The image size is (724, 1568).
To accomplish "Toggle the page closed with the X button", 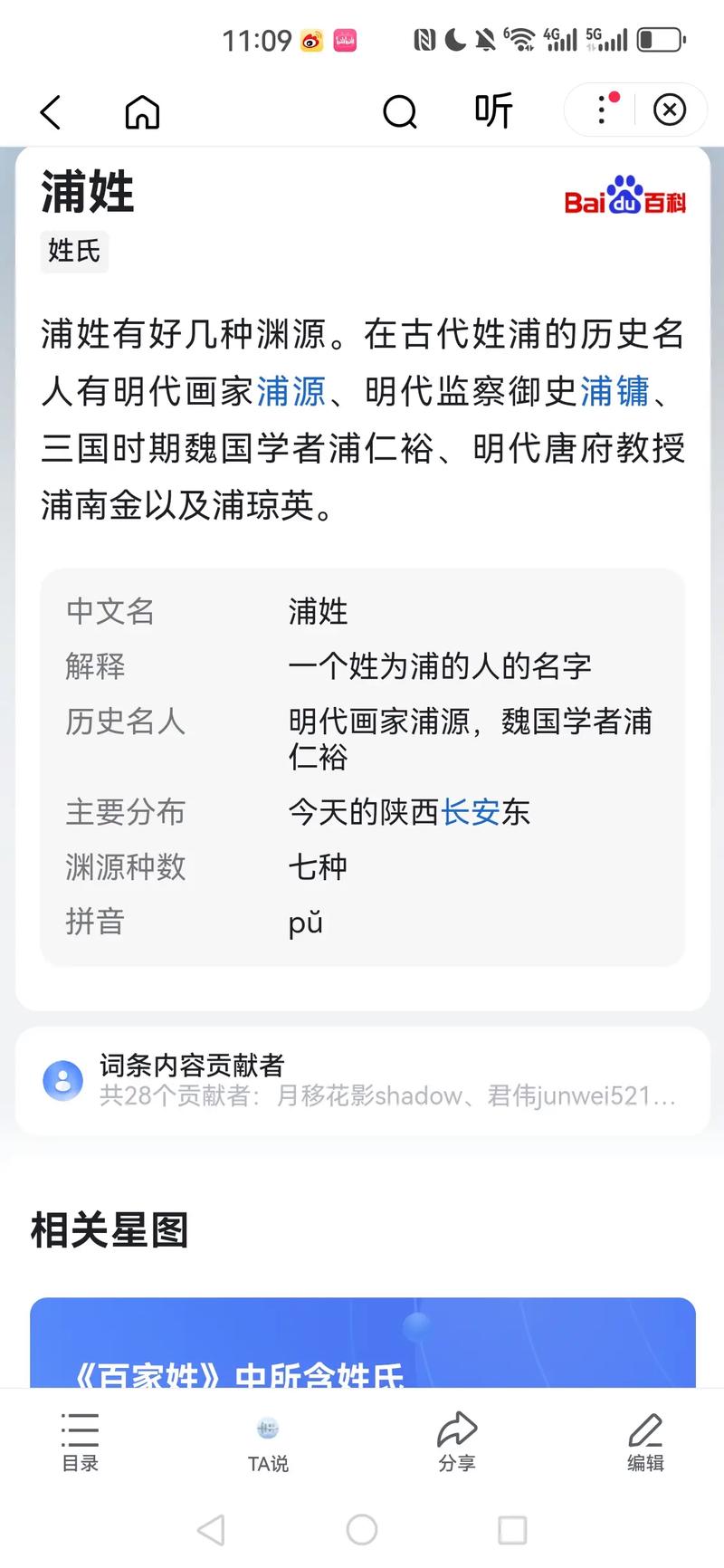I will [670, 110].
